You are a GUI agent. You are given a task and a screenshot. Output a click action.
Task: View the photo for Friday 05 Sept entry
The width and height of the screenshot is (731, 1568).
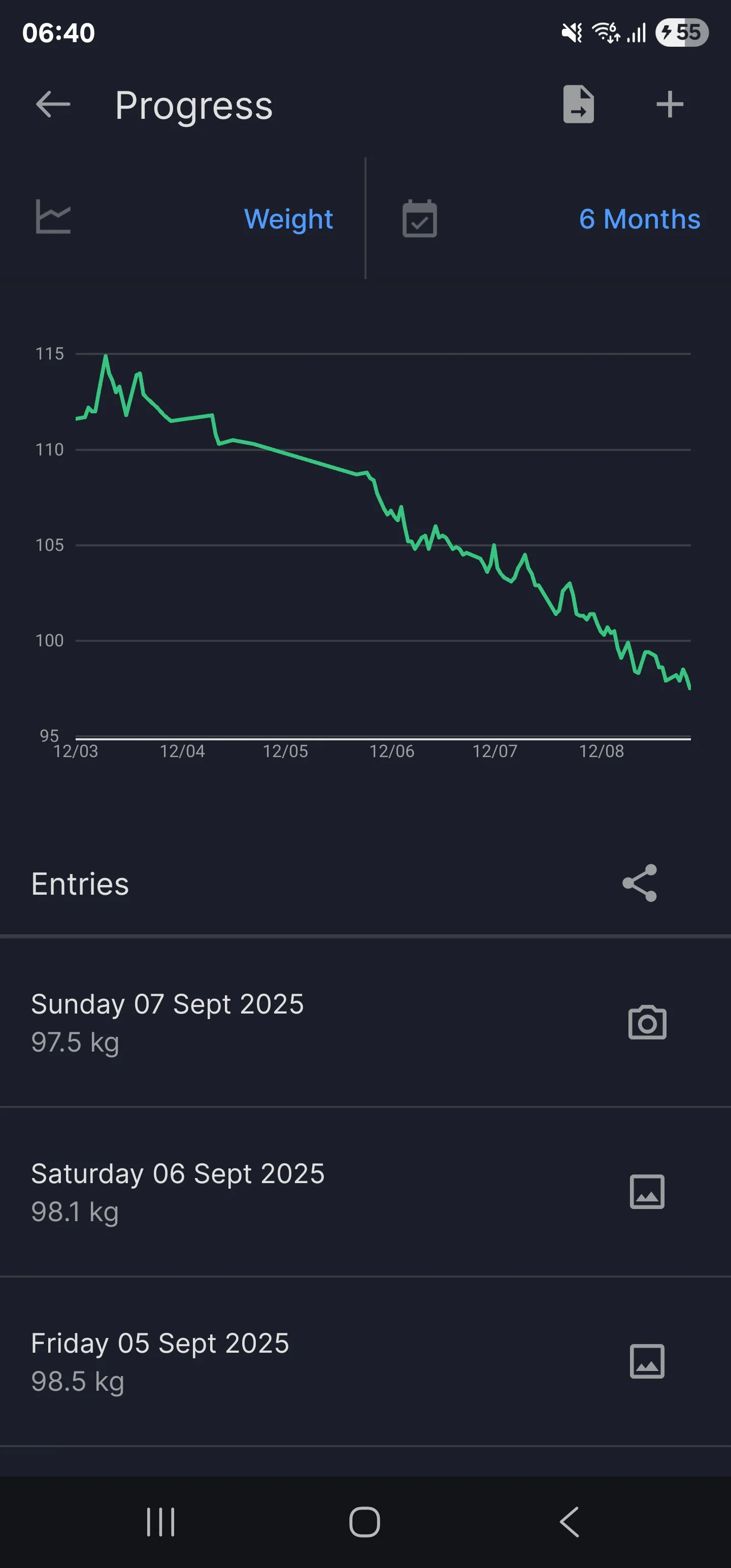click(x=647, y=1361)
